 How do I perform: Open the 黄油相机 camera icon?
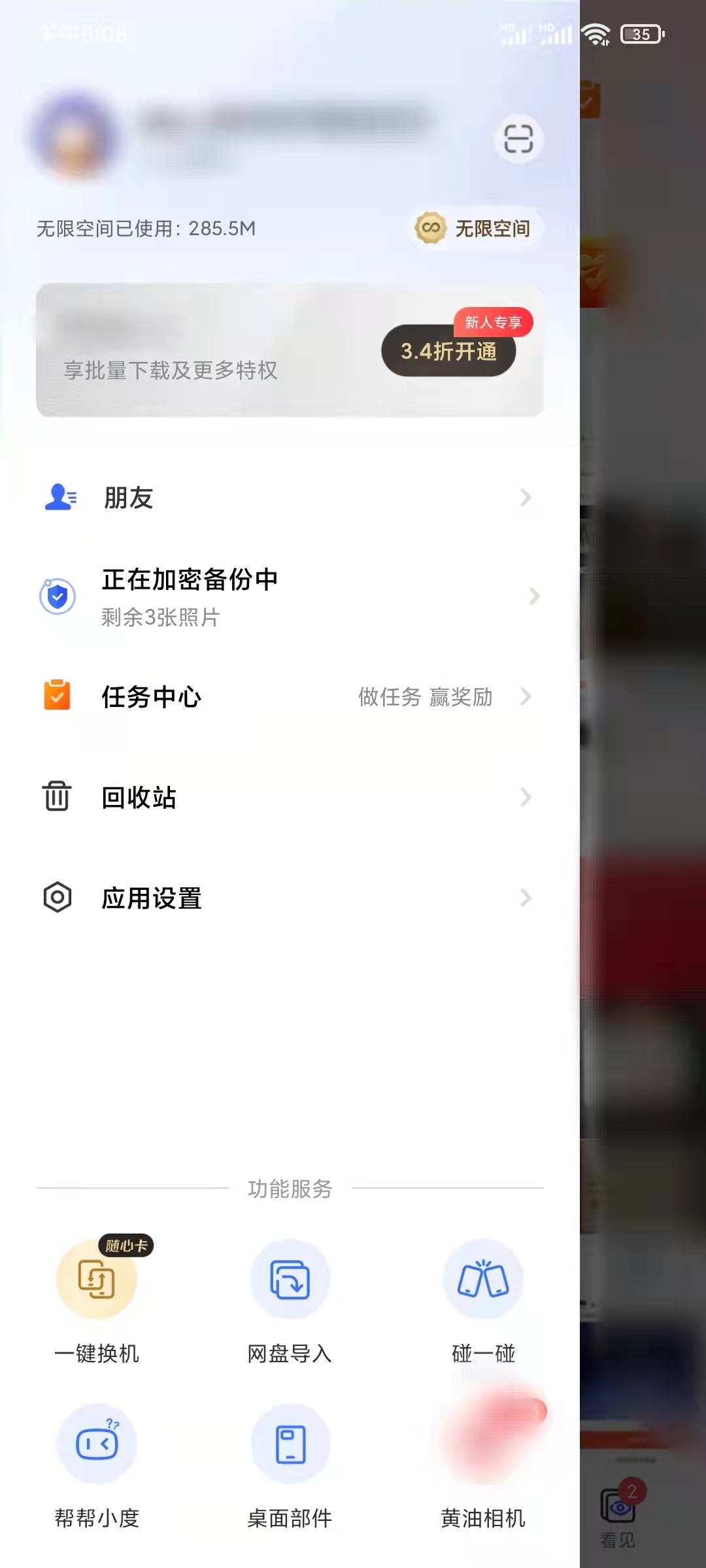(x=484, y=1444)
